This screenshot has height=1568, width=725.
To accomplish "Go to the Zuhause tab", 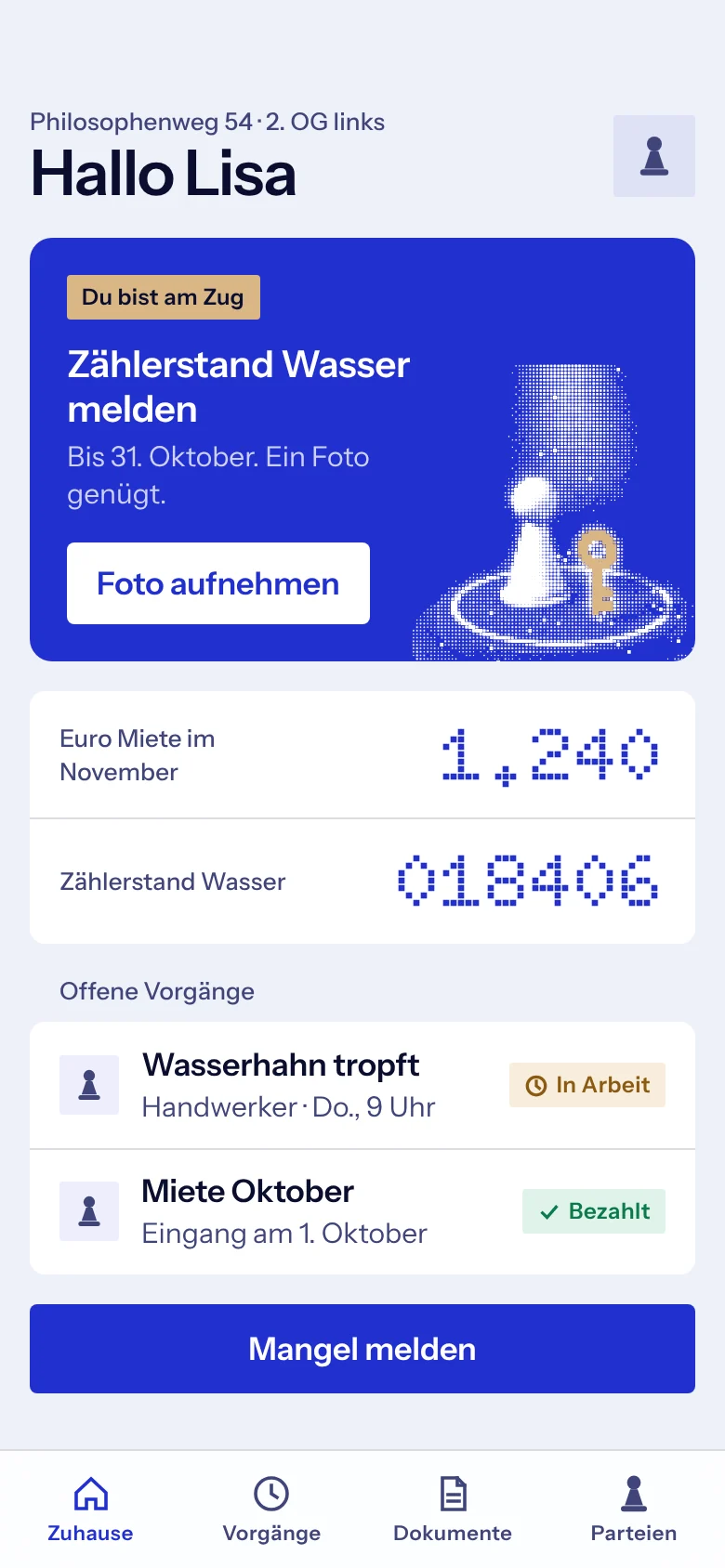I will (90, 1509).
